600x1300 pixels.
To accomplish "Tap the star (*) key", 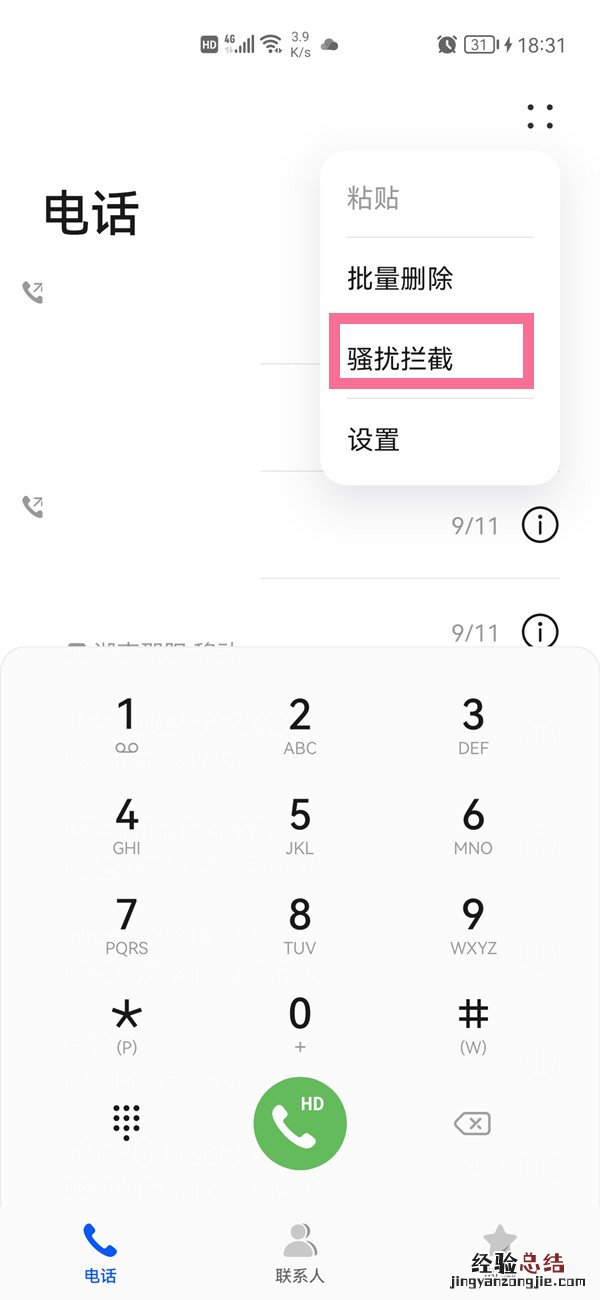I will pyautogui.click(x=126, y=1026).
